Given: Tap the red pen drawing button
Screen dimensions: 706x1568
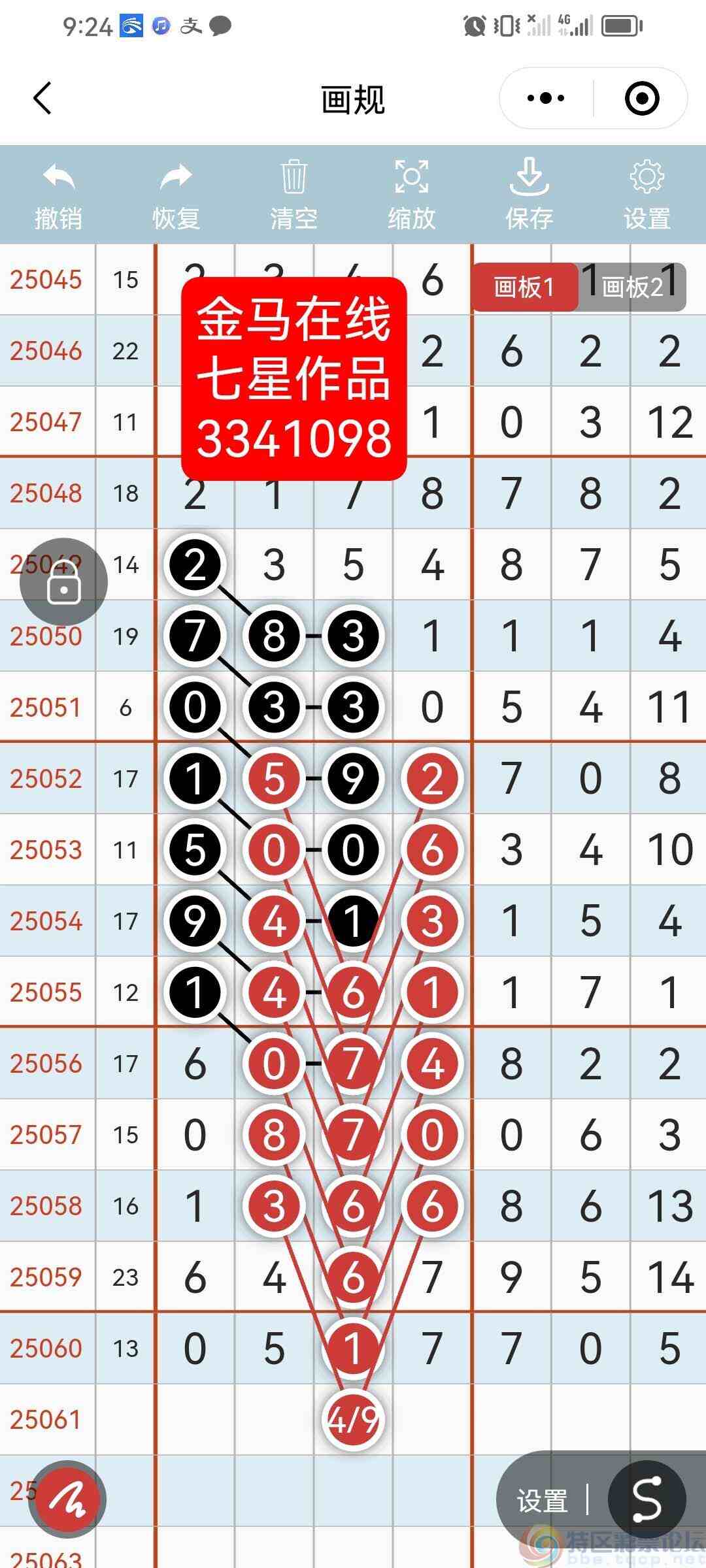Looking at the screenshot, I should pyautogui.click(x=69, y=1499).
